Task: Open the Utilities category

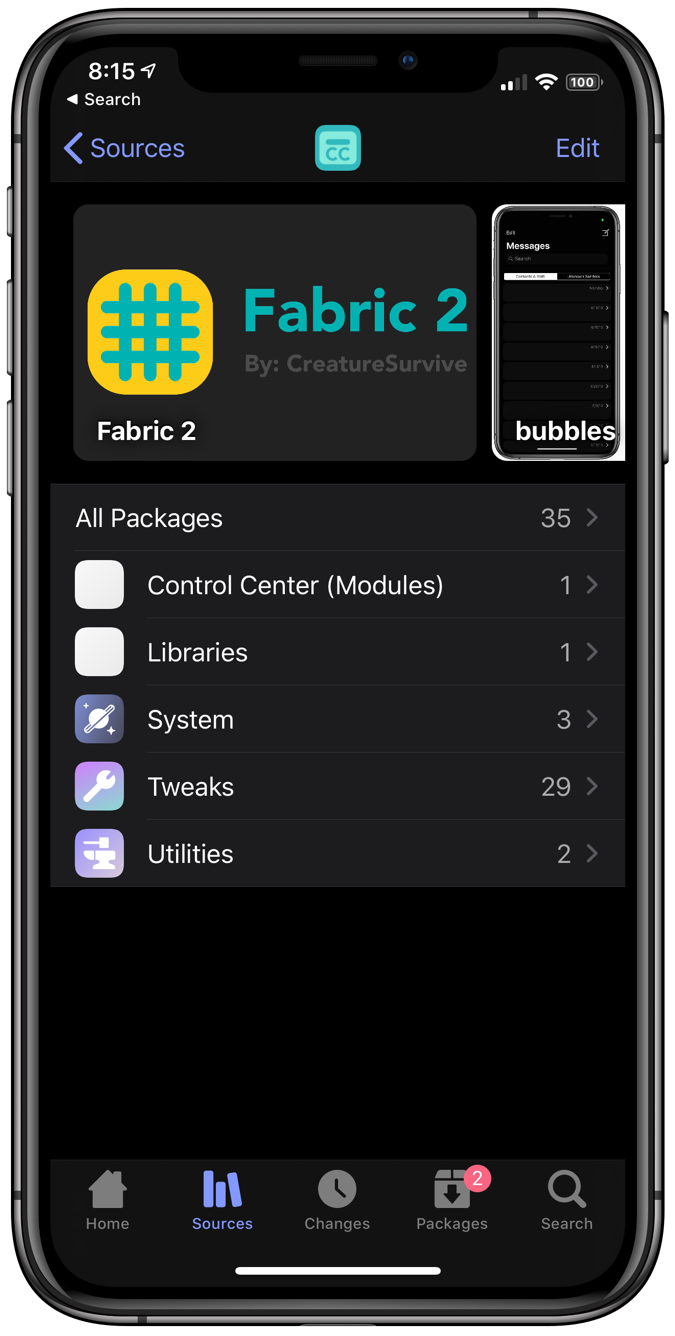Action: 337,853
